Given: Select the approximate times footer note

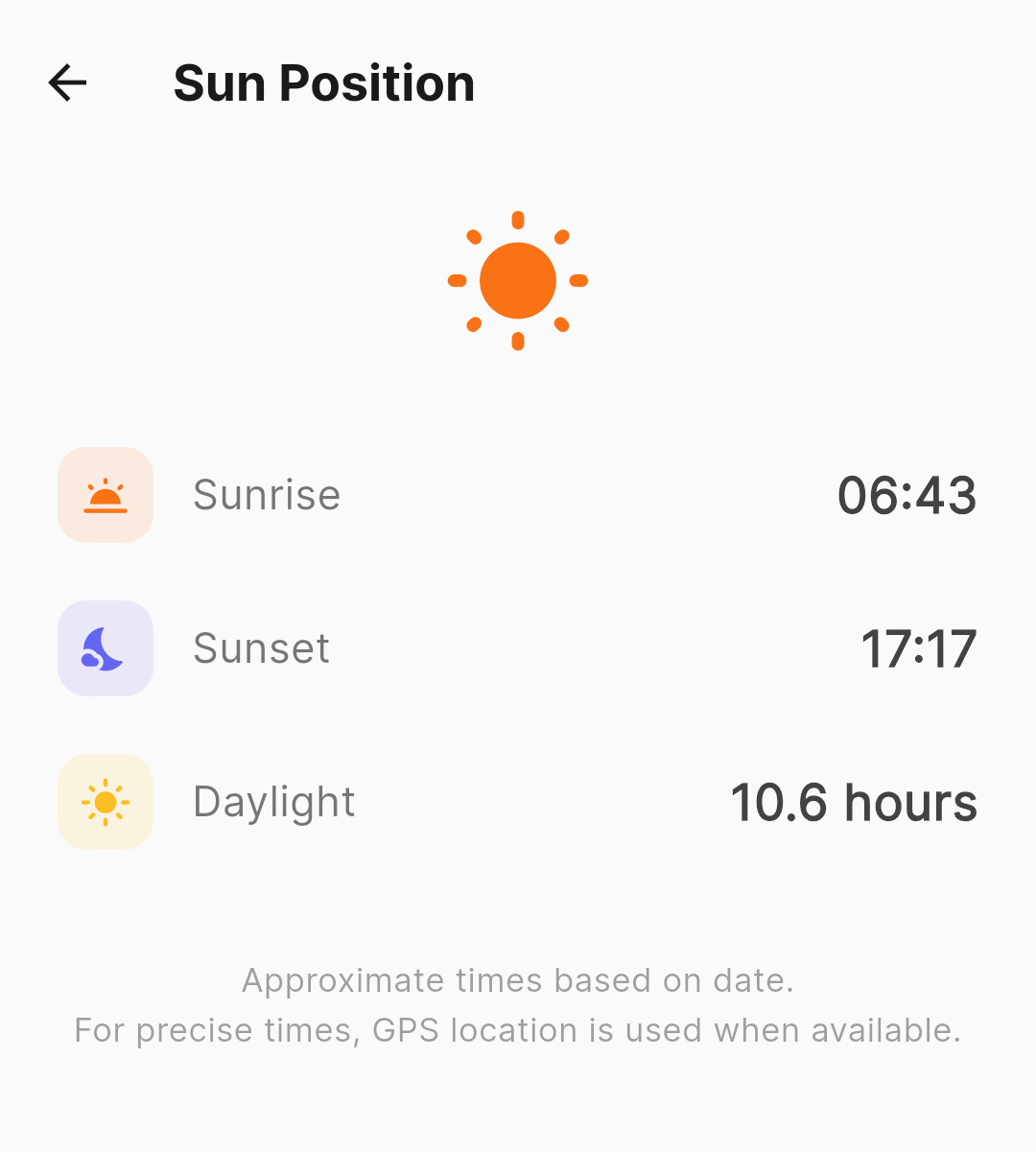Looking at the screenshot, I should (518, 980).
